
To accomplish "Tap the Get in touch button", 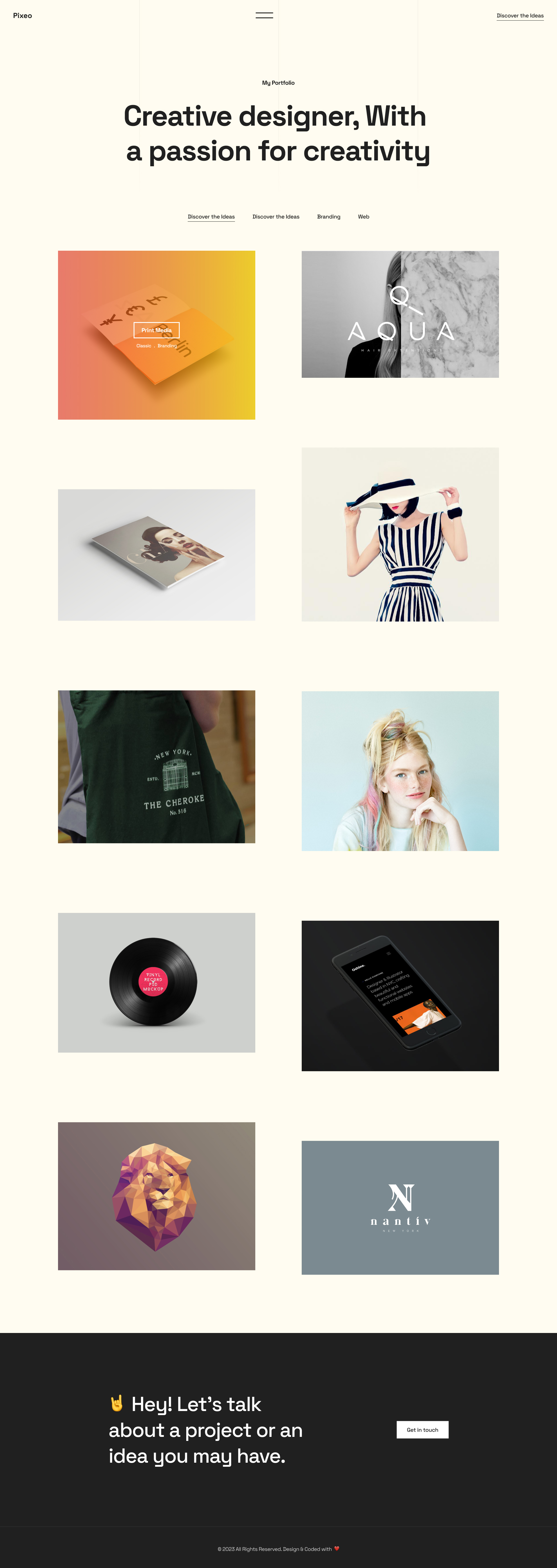I will point(422,1429).
